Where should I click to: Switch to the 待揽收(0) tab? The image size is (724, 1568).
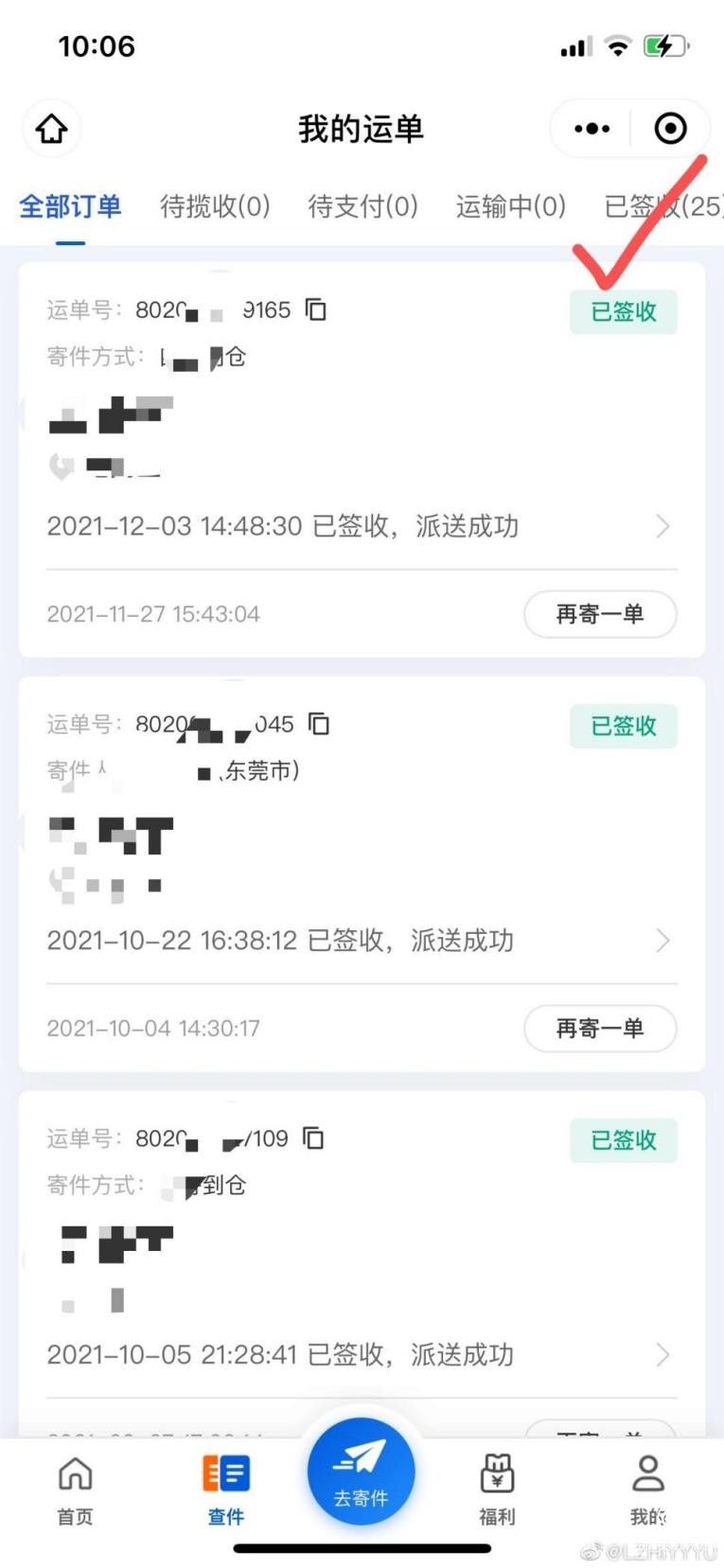(215, 205)
